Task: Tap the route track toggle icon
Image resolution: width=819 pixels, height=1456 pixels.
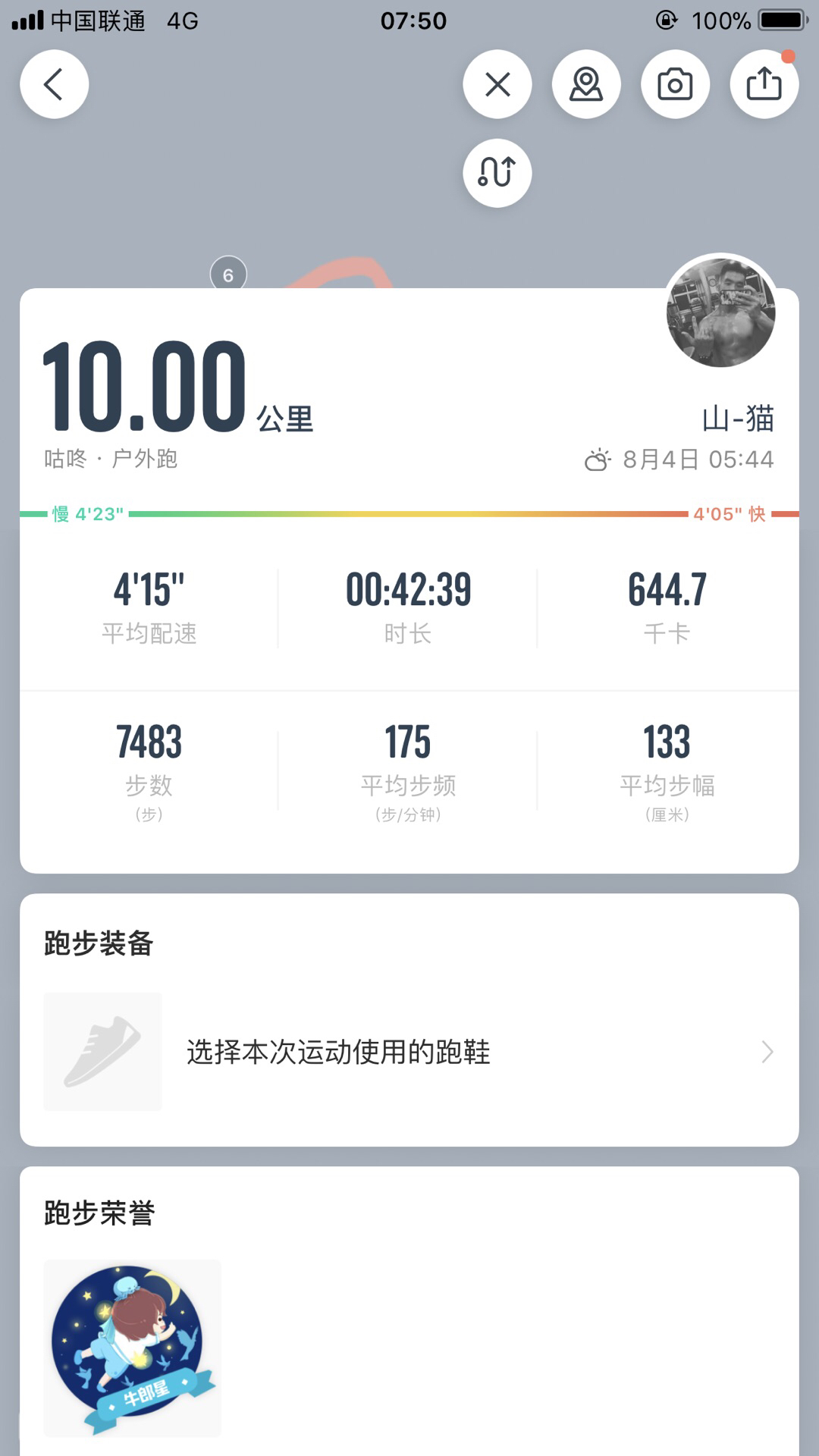Action: 497,173
